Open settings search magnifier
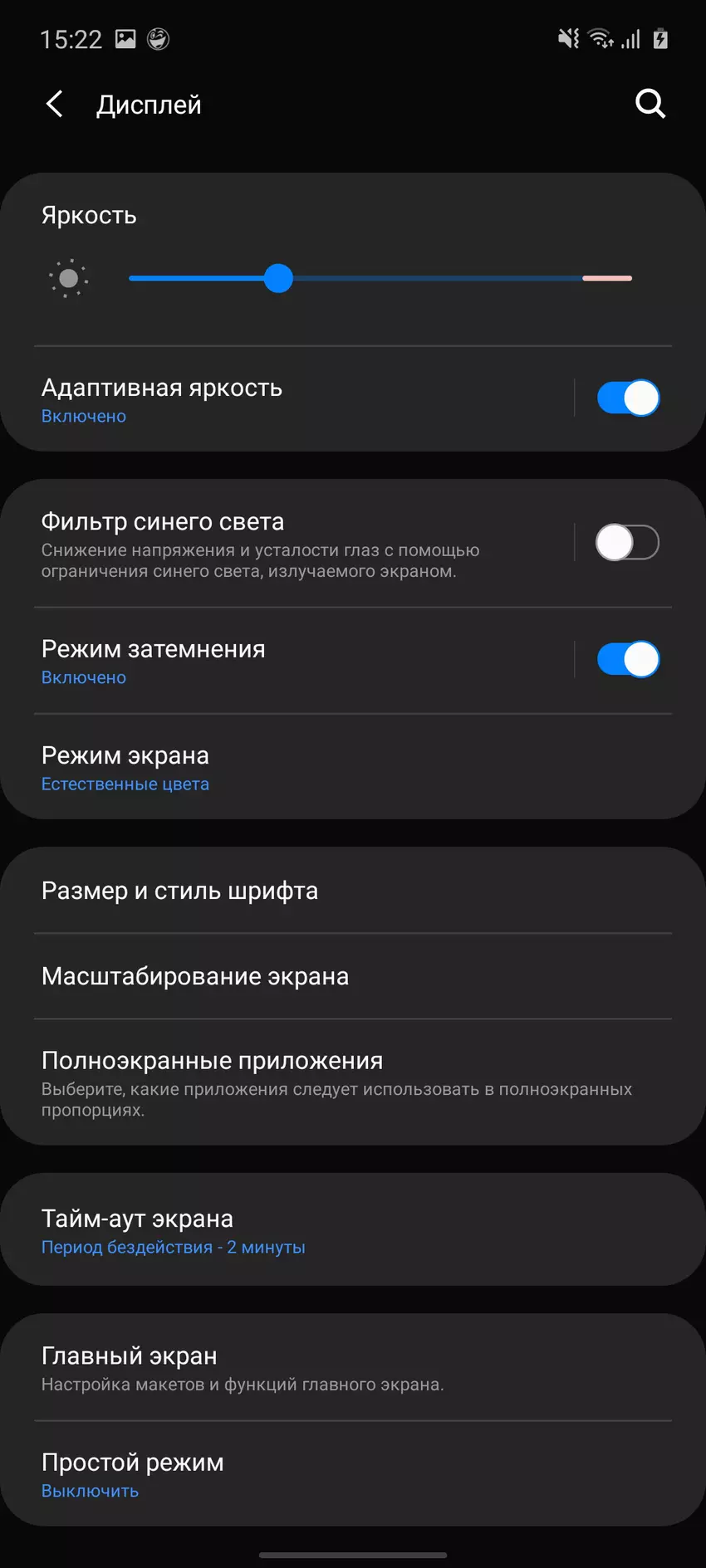This screenshot has width=706, height=1568. [650, 105]
